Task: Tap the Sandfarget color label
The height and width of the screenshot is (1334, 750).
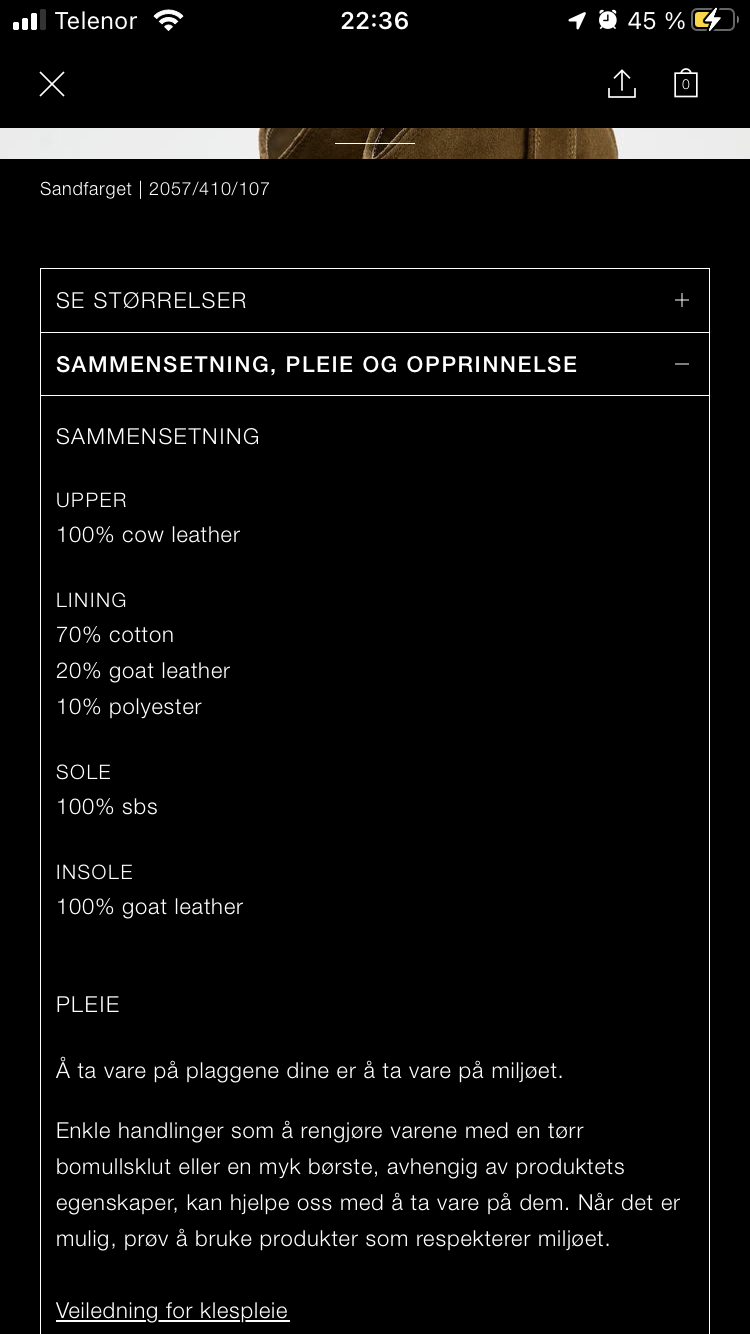Action: point(84,188)
